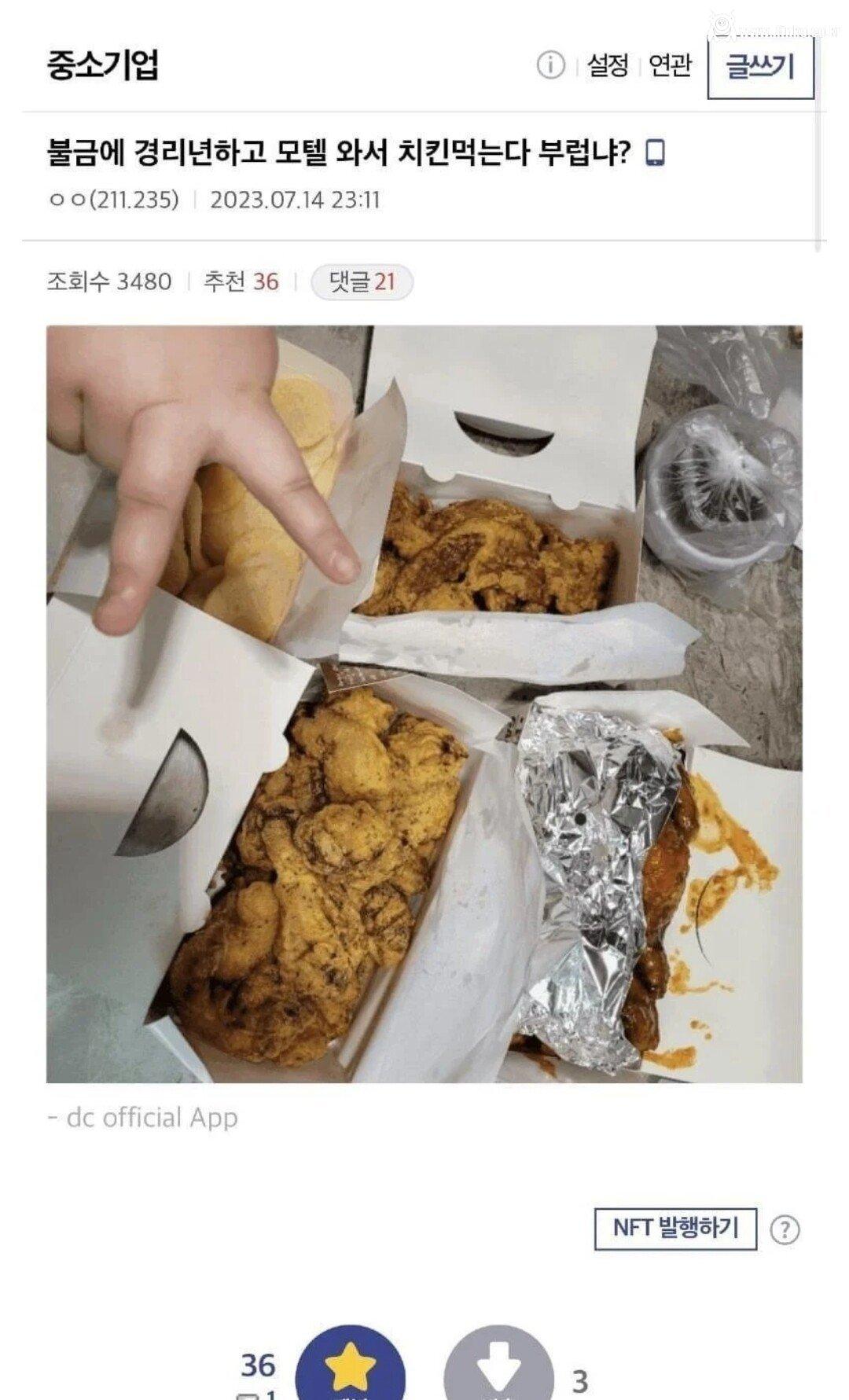Viewport: 849px width, 1400px height.
Task: Recommend the post with the star button
Action: click(x=350, y=1368)
